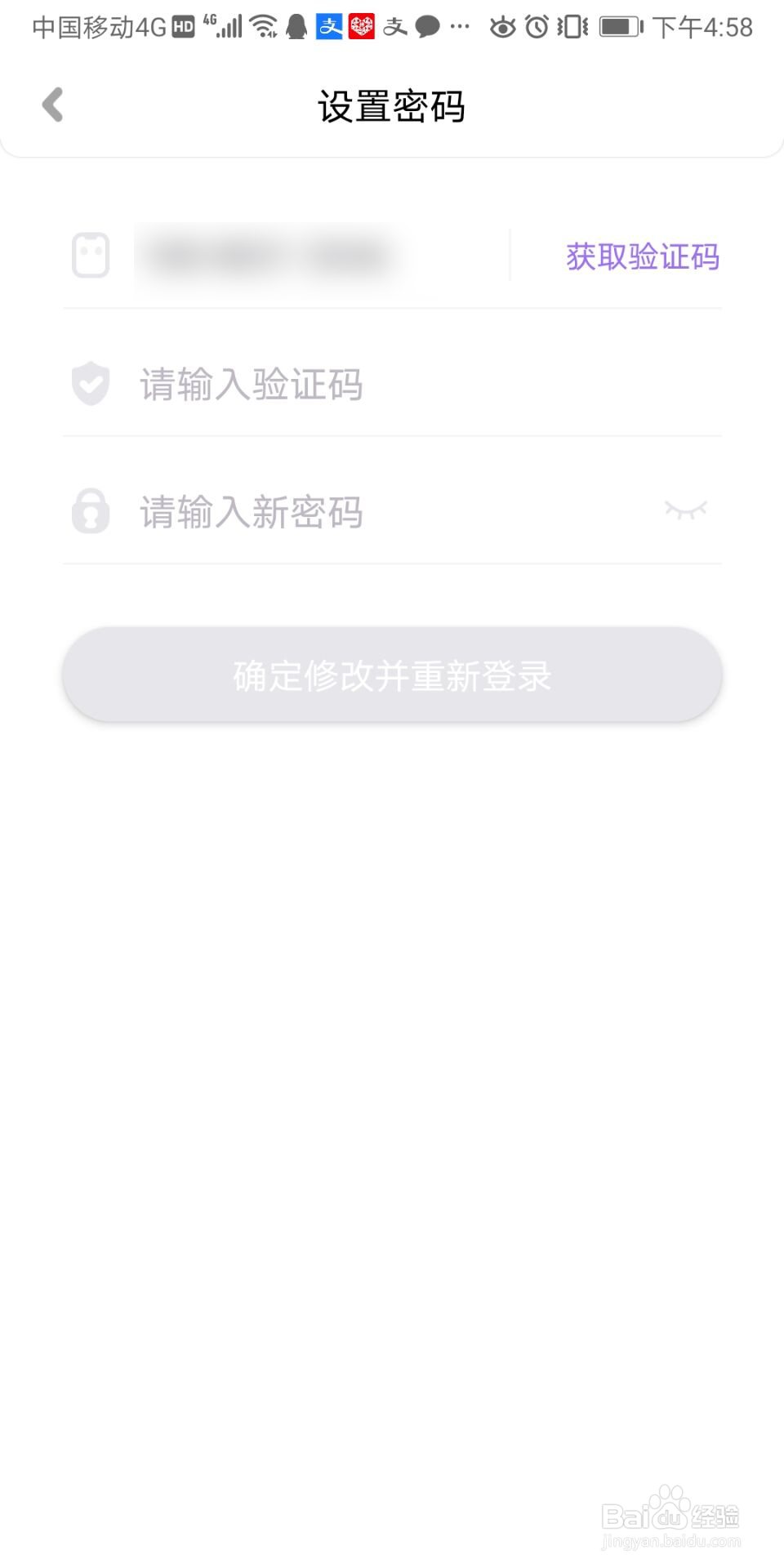The image size is (784, 1568).
Task: Toggle password visibility with the closed-eye icon
Action: click(x=686, y=510)
